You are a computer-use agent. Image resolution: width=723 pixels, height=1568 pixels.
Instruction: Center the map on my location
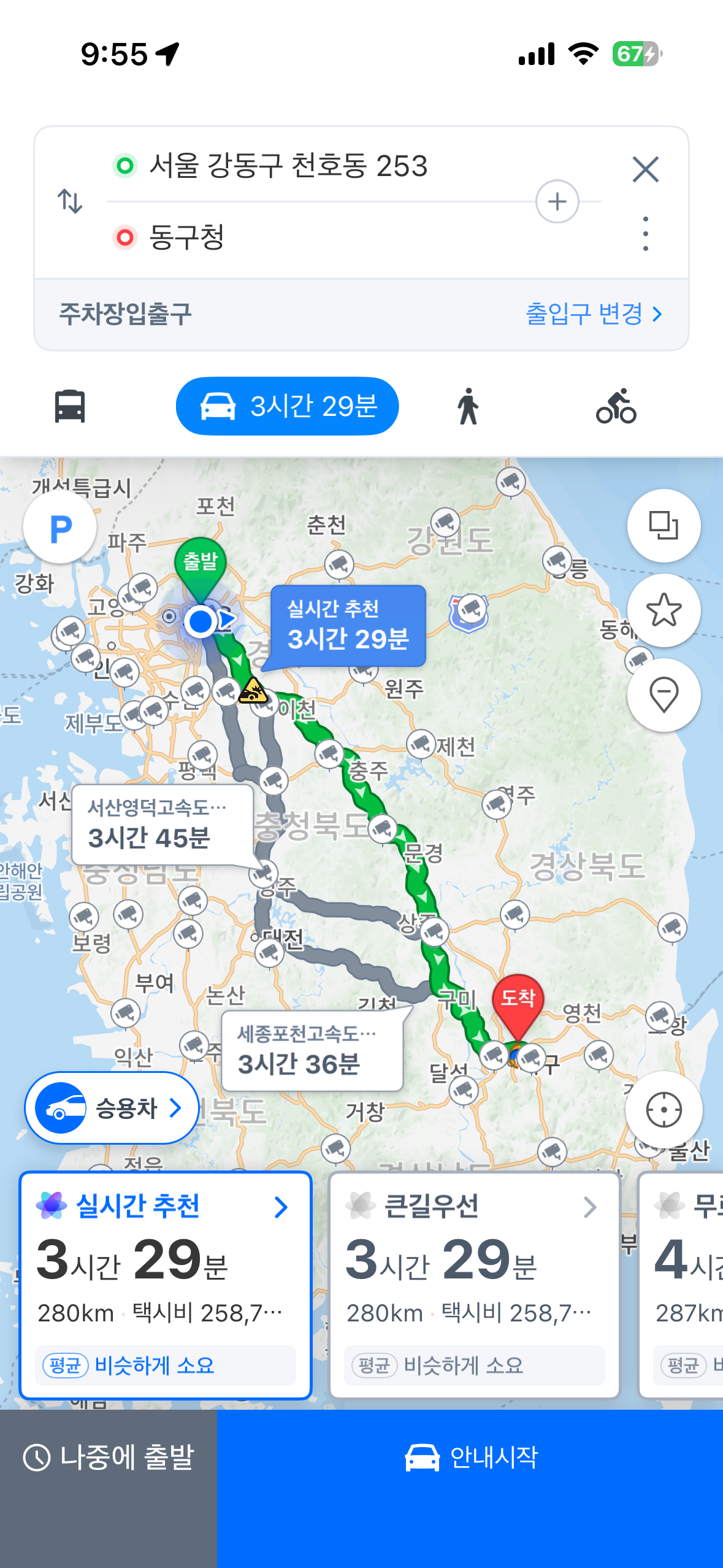pyautogui.click(x=664, y=1110)
